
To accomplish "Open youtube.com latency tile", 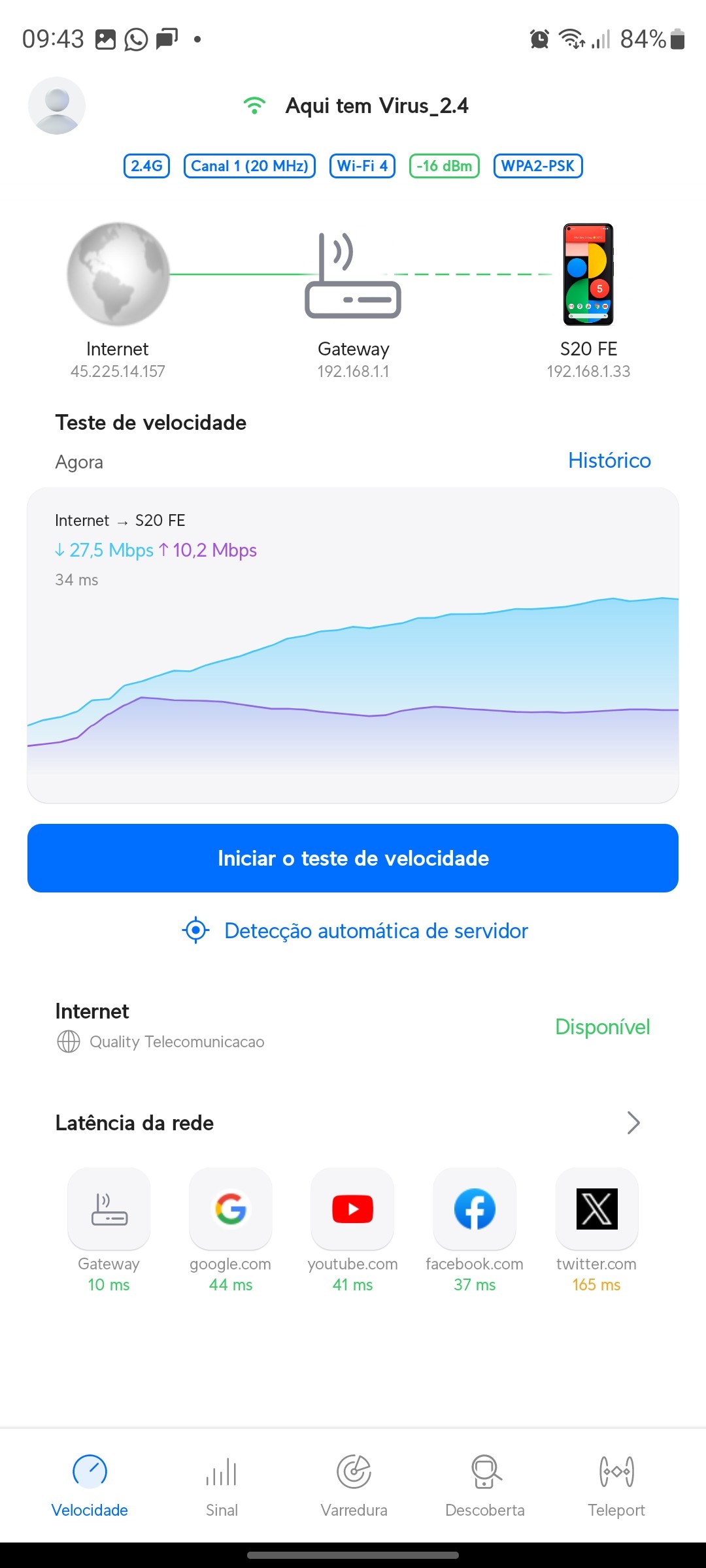I will point(352,1209).
